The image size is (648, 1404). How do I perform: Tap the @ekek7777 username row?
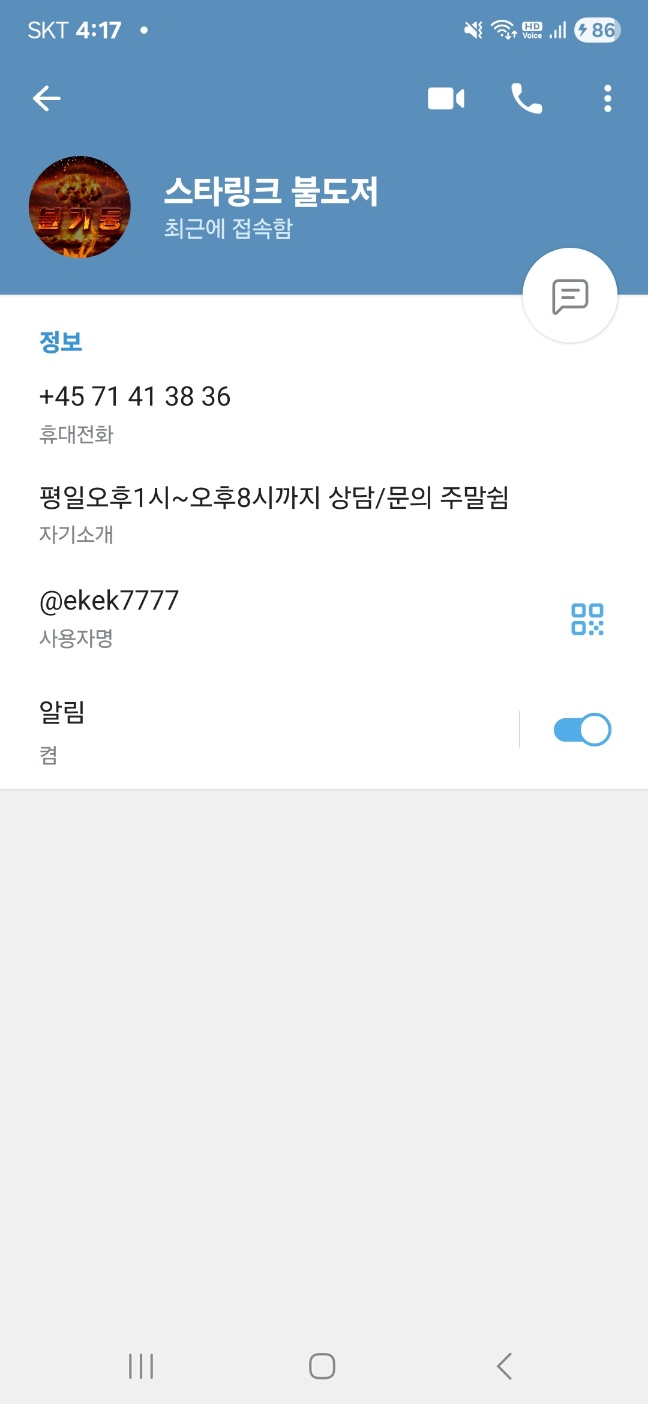tap(109, 601)
